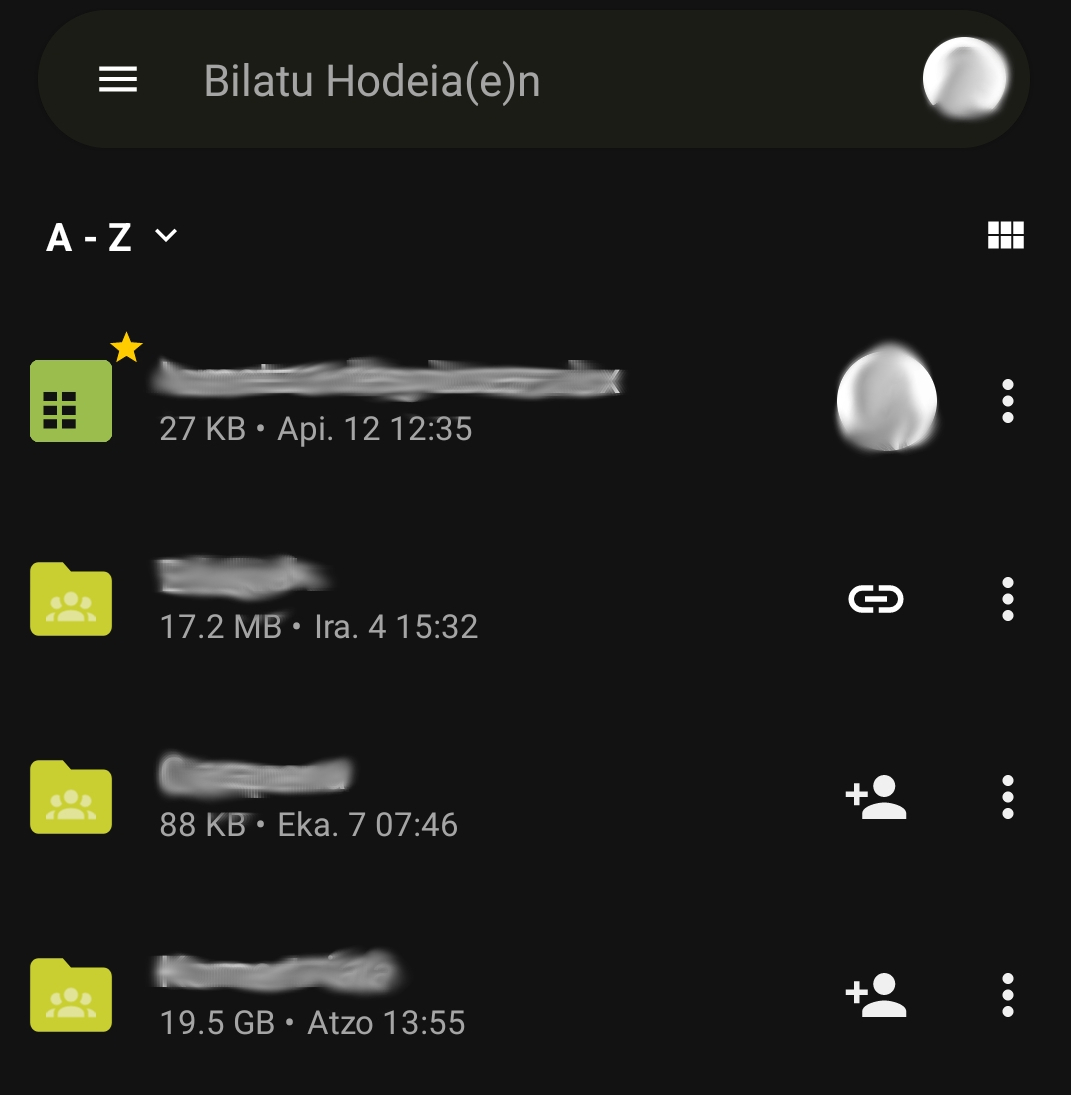The image size is (1071, 1095).
Task: Open the navigation drawer menu
Action: pyautogui.click(x=118, y=80)
